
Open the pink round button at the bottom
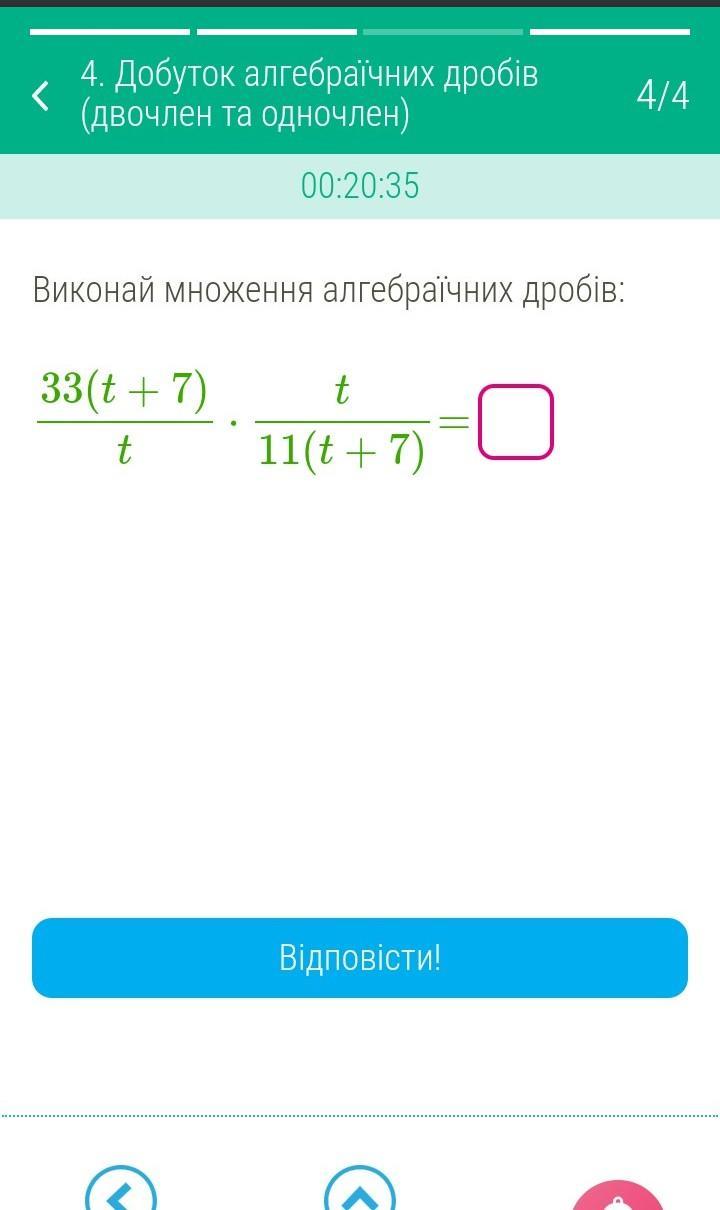617,1198
